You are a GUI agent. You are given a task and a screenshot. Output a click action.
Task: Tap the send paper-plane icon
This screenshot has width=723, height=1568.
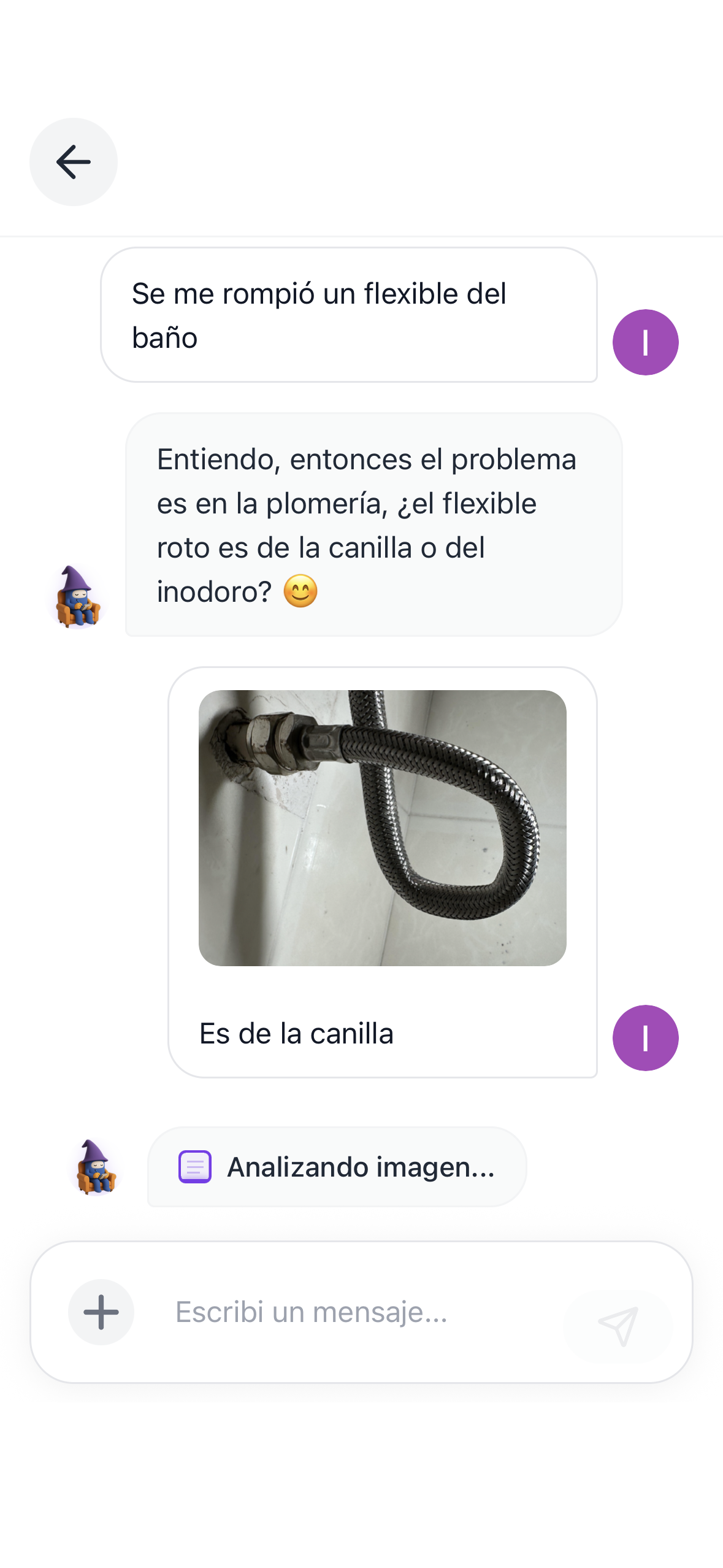tap(618, 1325)
